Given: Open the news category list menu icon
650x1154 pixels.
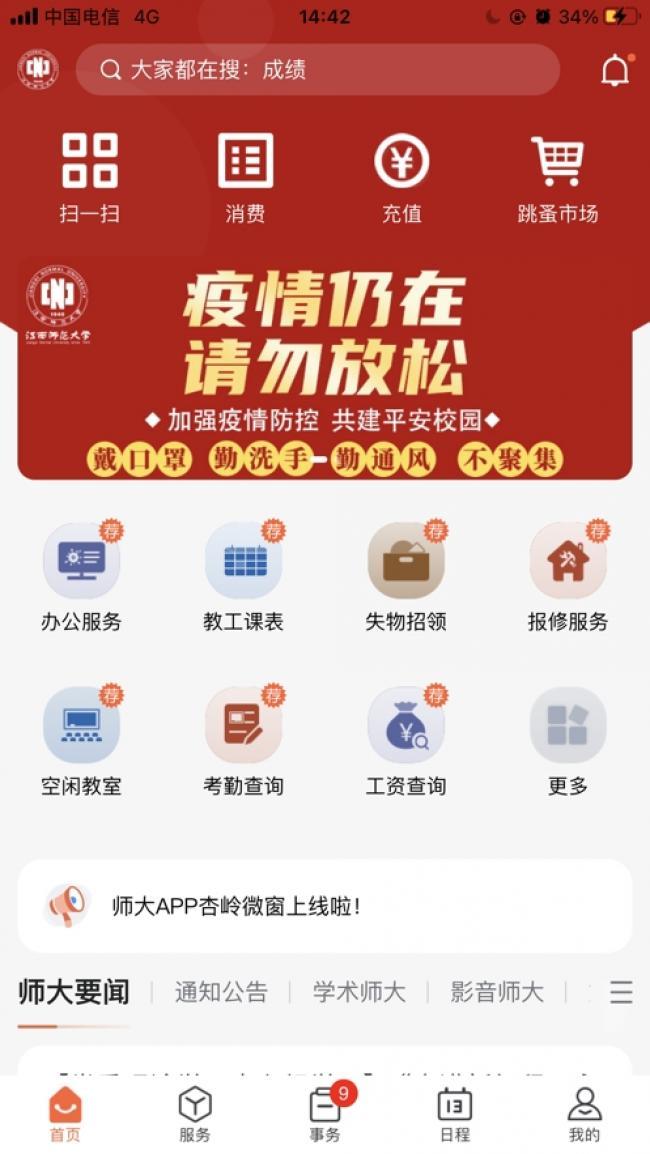Looking at the screenshot, I should 621,992.
